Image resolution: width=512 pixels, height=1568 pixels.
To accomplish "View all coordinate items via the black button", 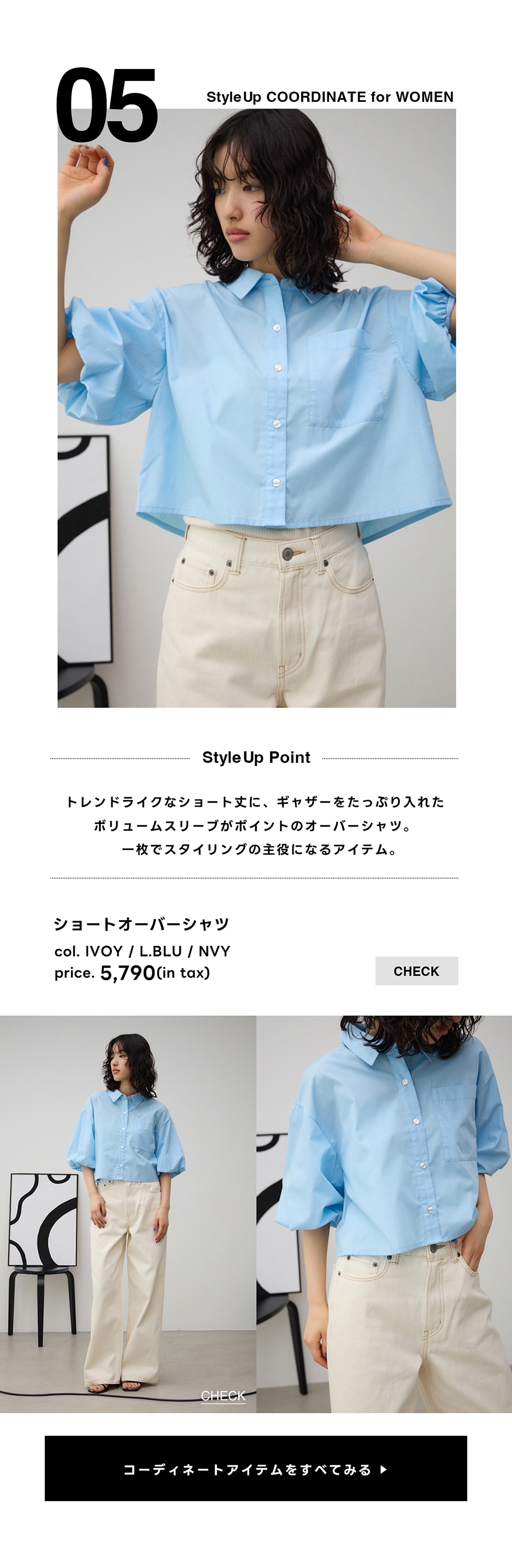I will point(255,1469).
